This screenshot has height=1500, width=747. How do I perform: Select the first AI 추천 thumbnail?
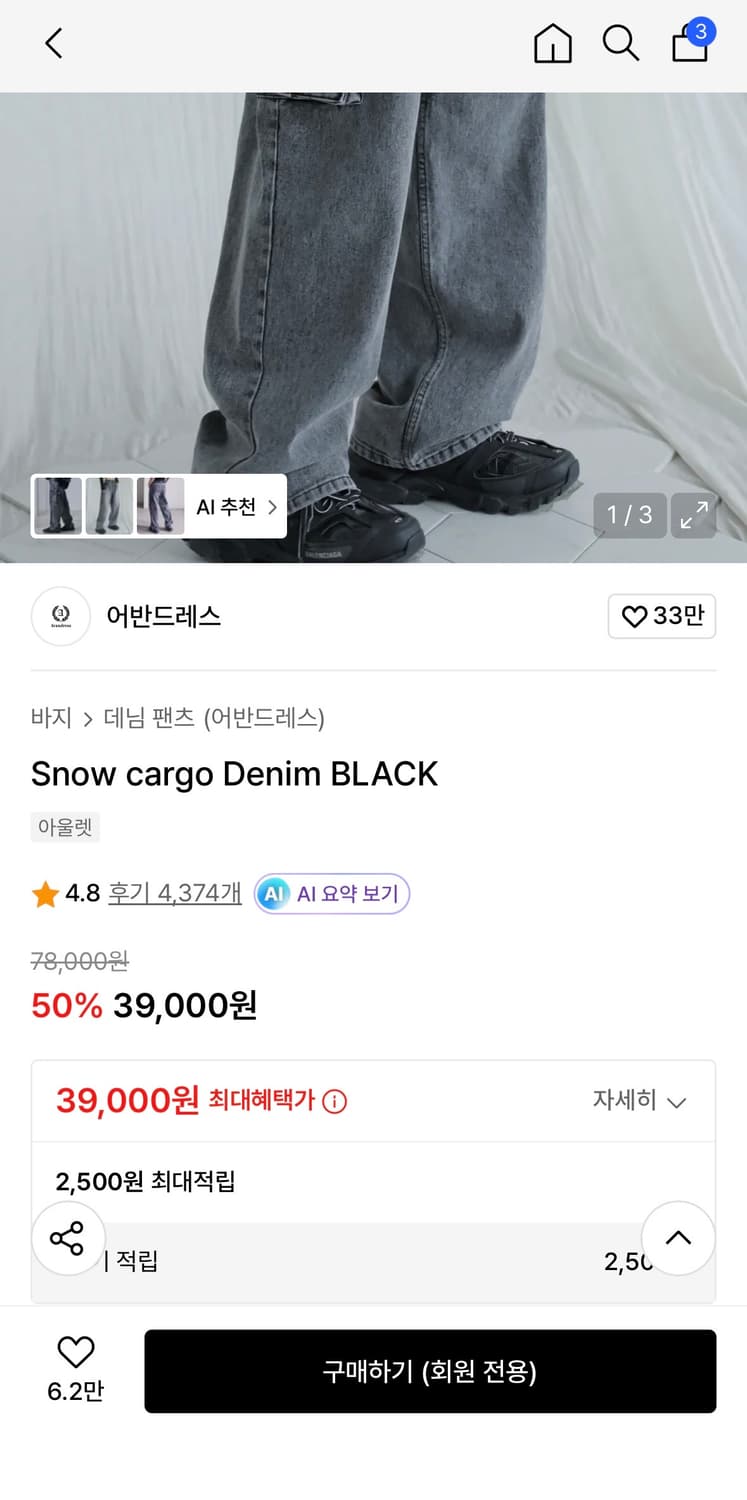57,507
